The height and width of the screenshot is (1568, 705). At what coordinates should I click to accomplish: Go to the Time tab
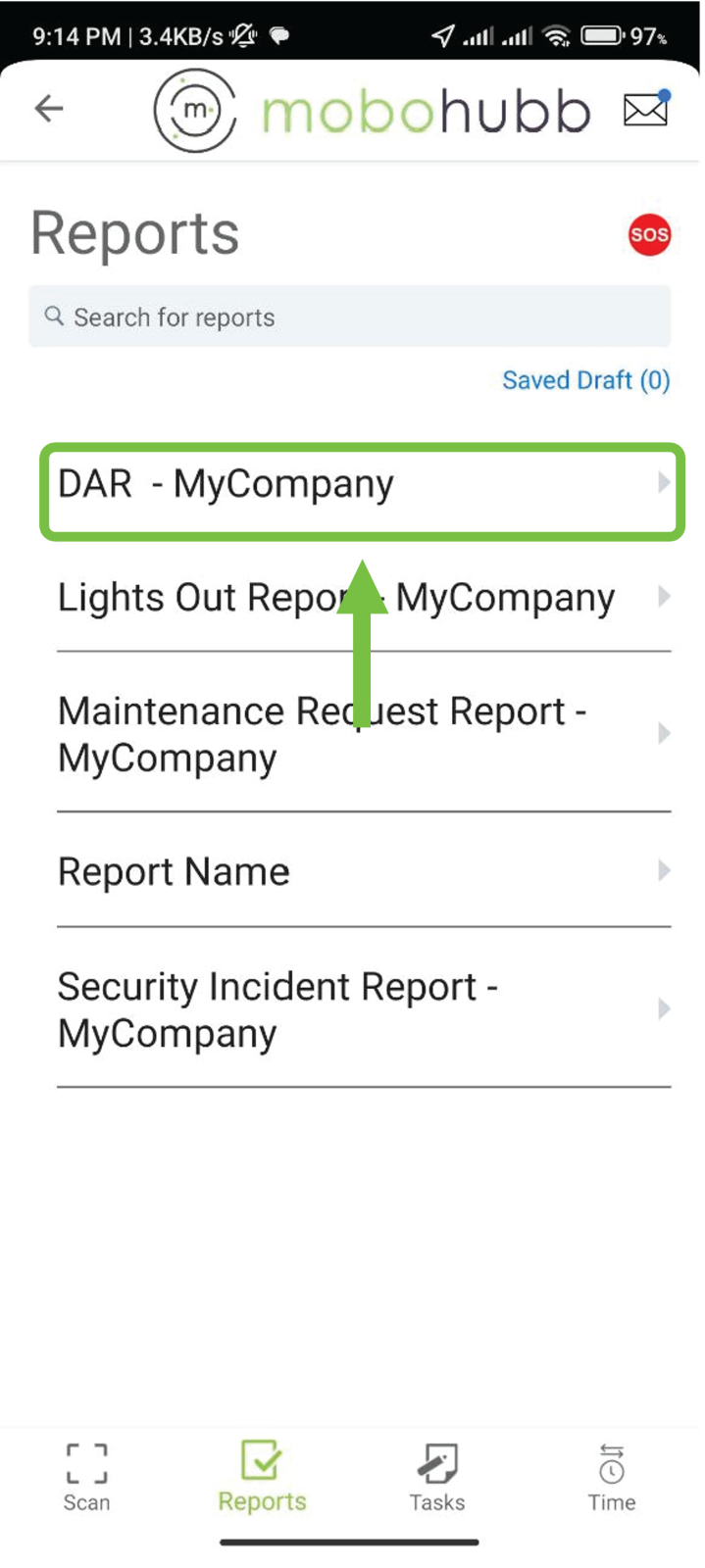(x=611, y=1477)
